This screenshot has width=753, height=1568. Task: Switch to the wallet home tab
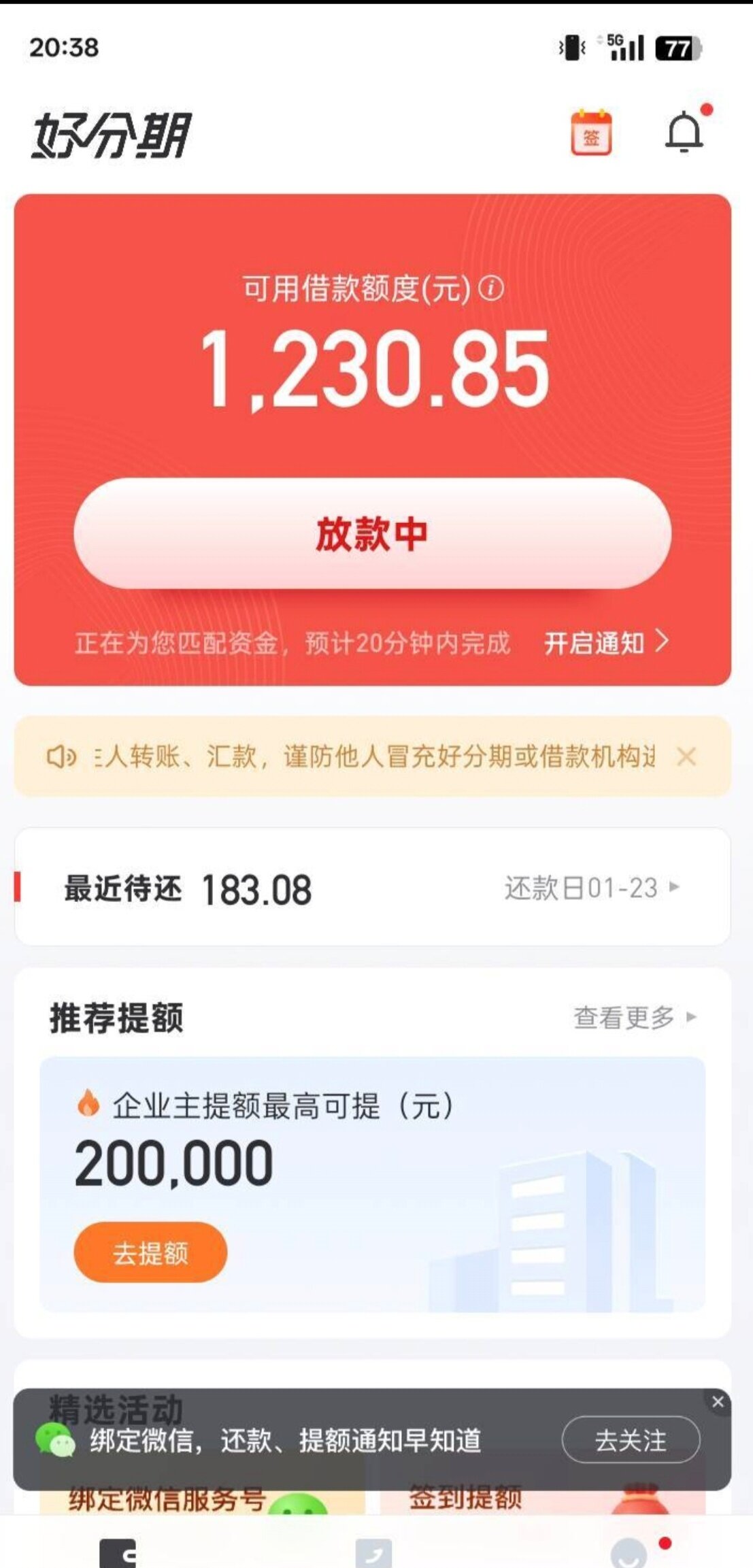click(x=118, y=1553)
